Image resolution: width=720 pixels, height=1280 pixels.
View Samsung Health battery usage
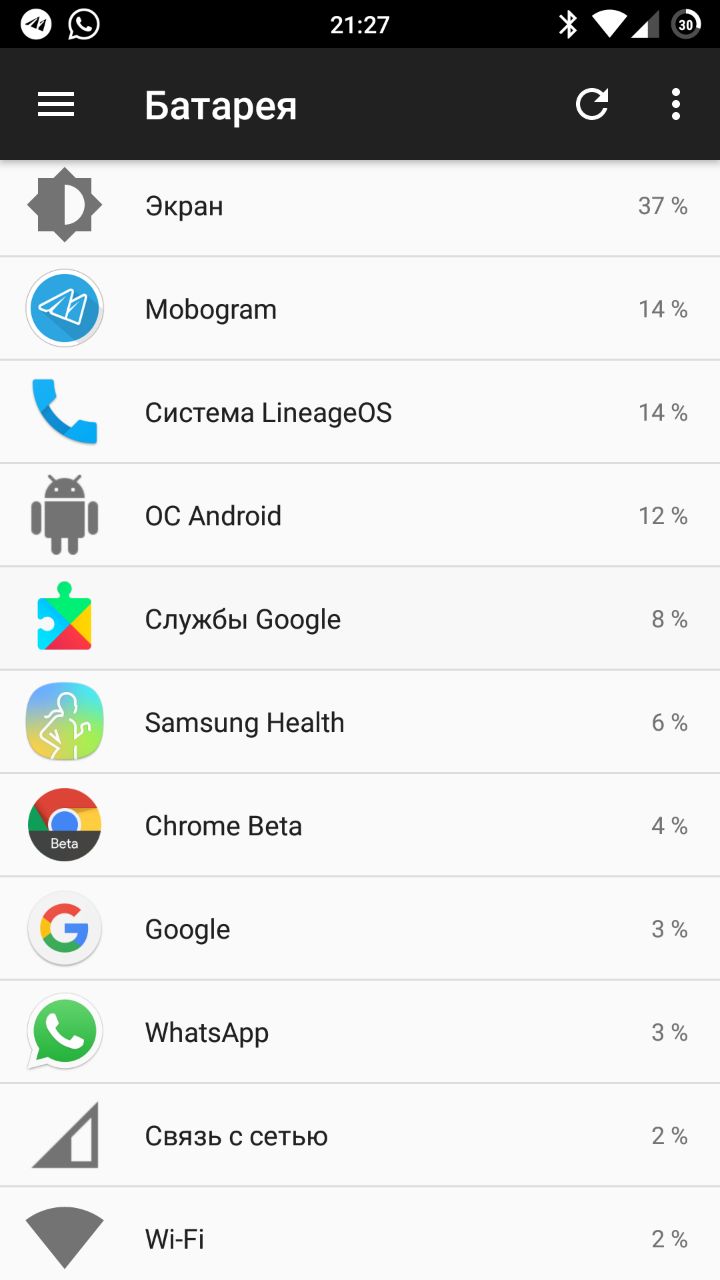pos(360,722)
